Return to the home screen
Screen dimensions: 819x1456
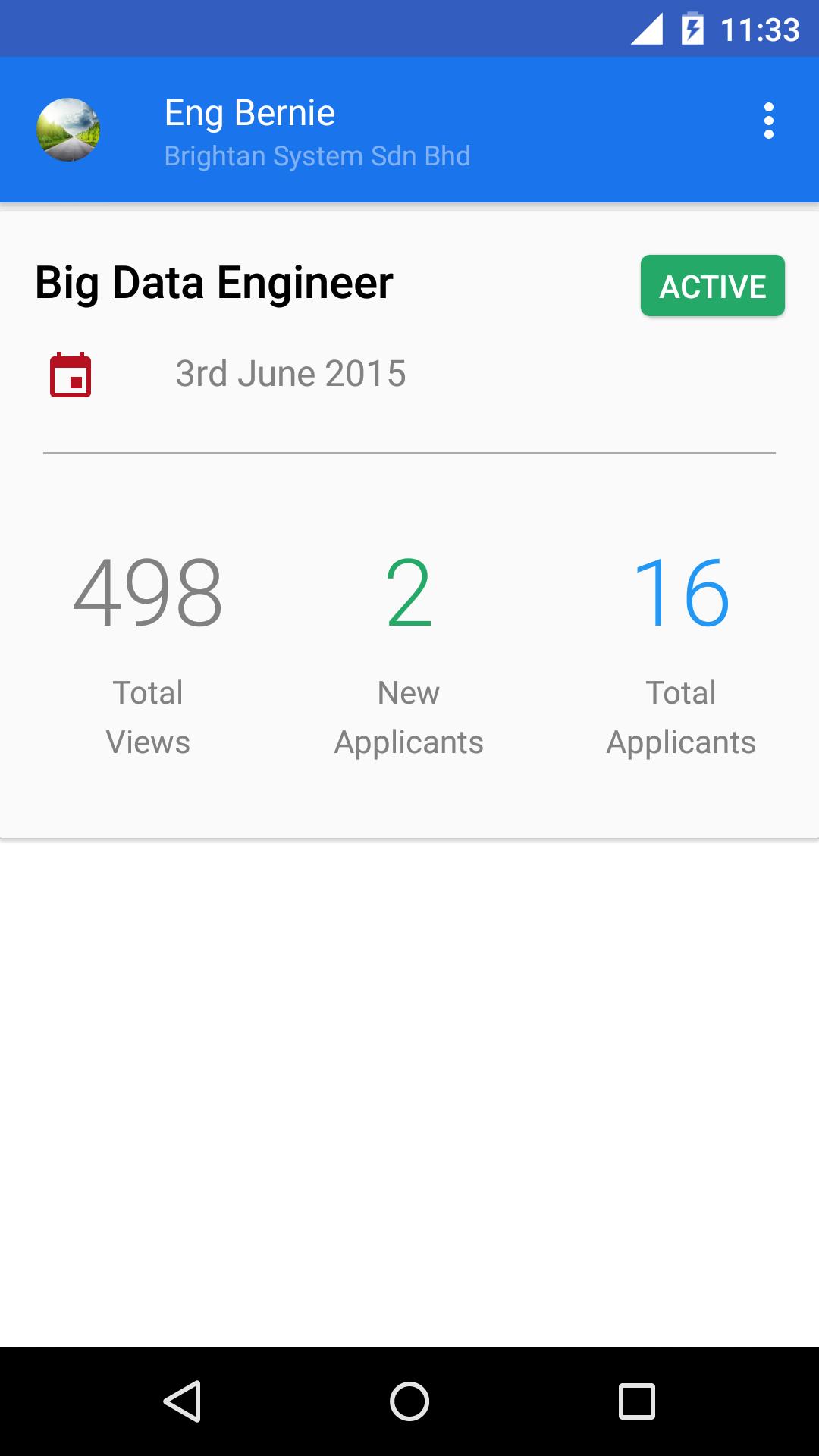[409, 1401]
